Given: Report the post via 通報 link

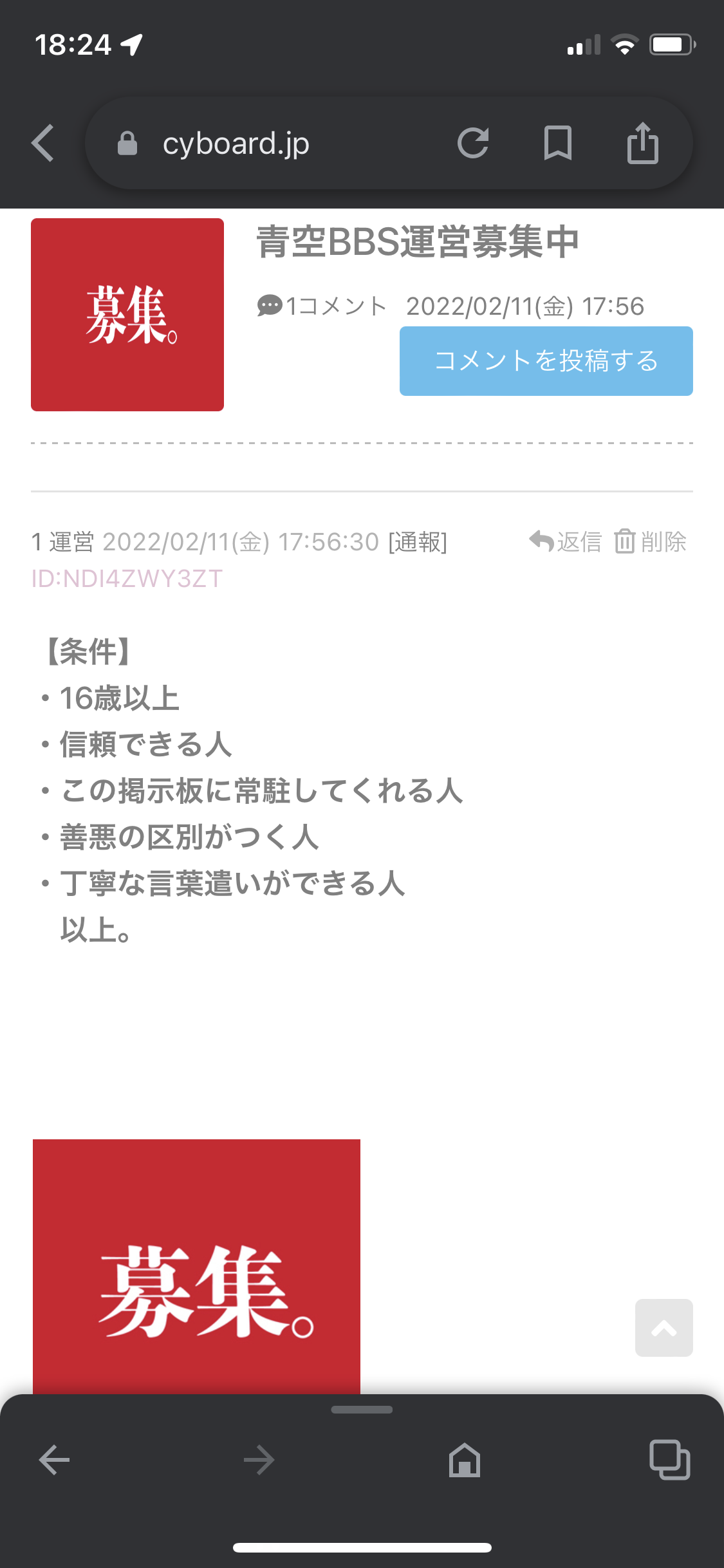Looking at the screenshot, I should pyautogui.click(x=418, y=542).
